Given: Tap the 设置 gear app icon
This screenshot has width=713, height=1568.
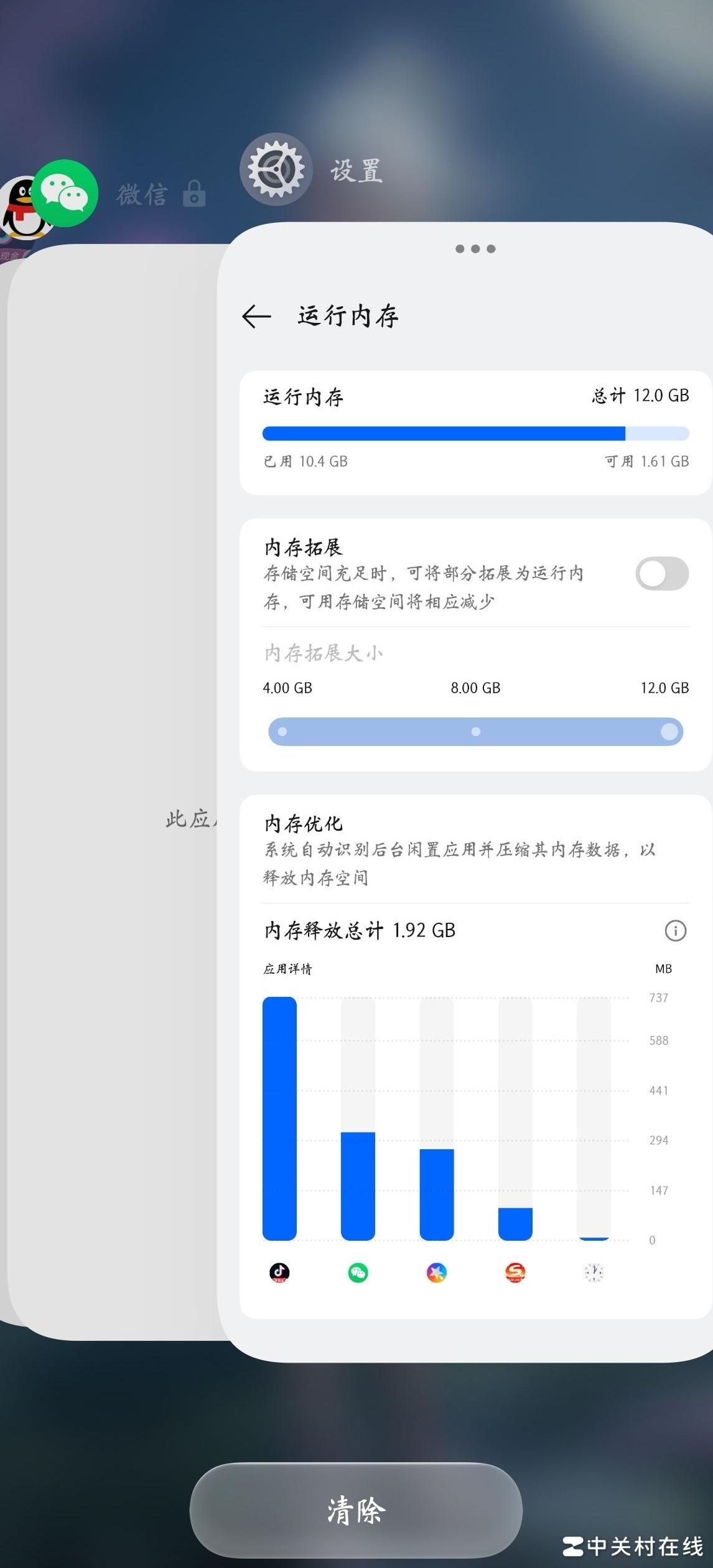Looking at the screenshot, I should (x=276, y=169).
